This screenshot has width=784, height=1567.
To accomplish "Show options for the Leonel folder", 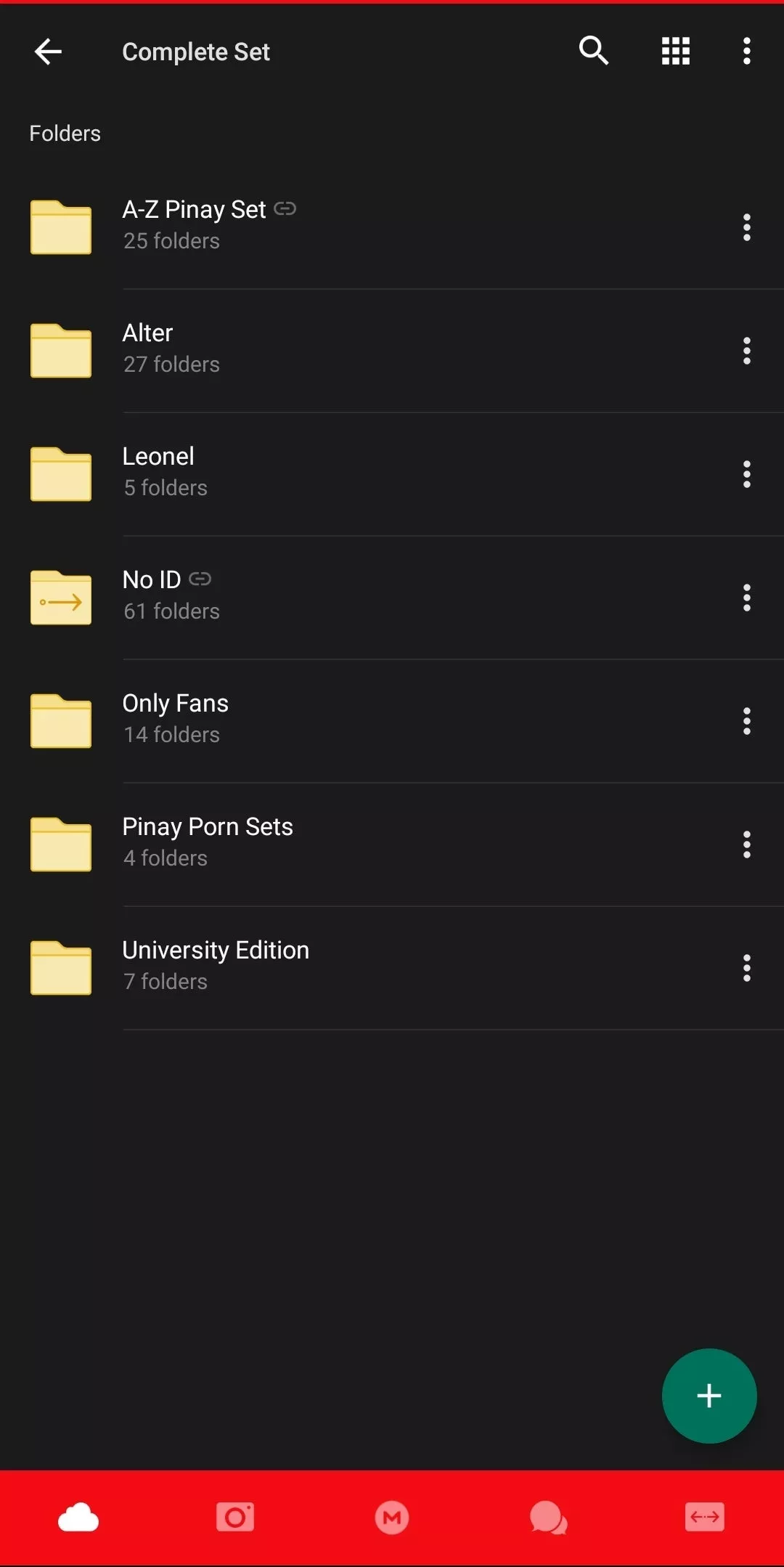I will [x=746, y=474].
